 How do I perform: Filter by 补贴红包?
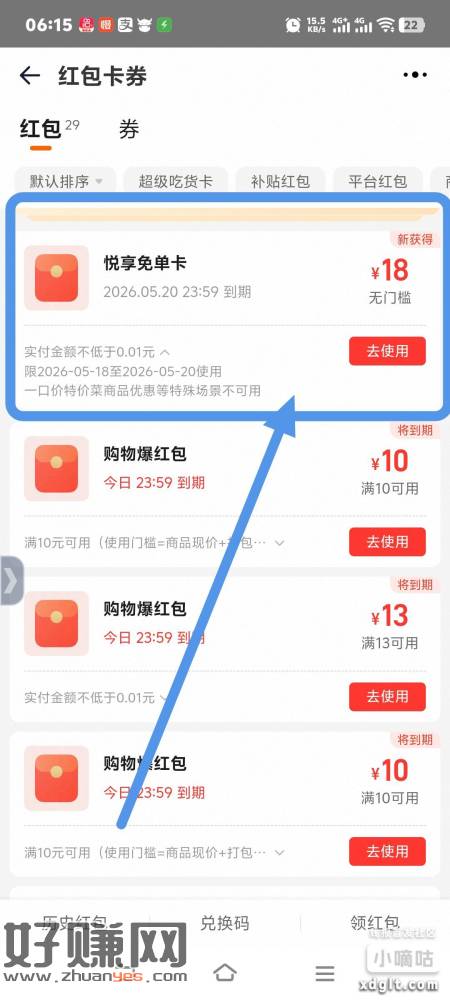(x=280, y=181)
